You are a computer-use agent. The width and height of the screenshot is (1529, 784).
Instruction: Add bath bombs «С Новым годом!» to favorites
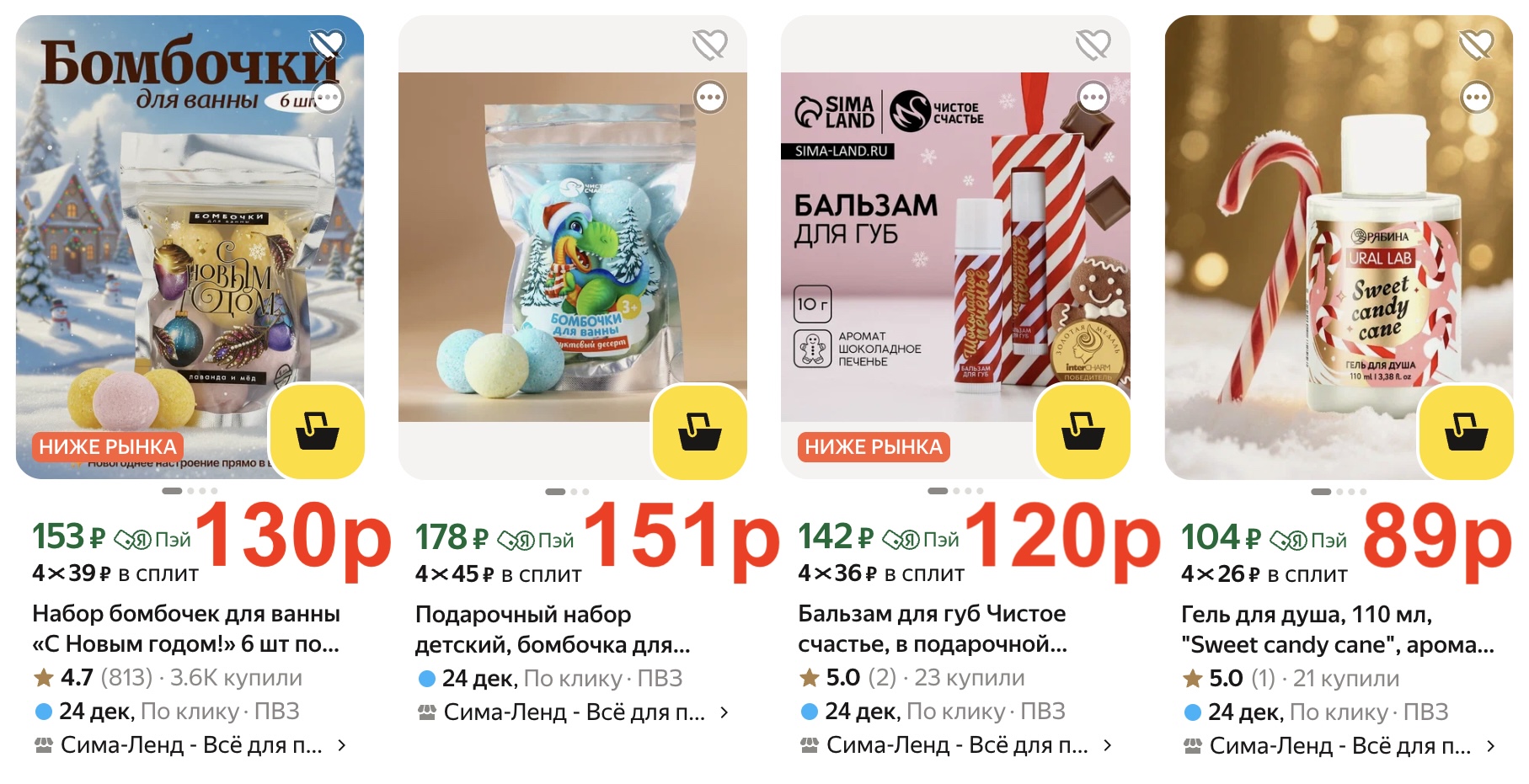327,44
